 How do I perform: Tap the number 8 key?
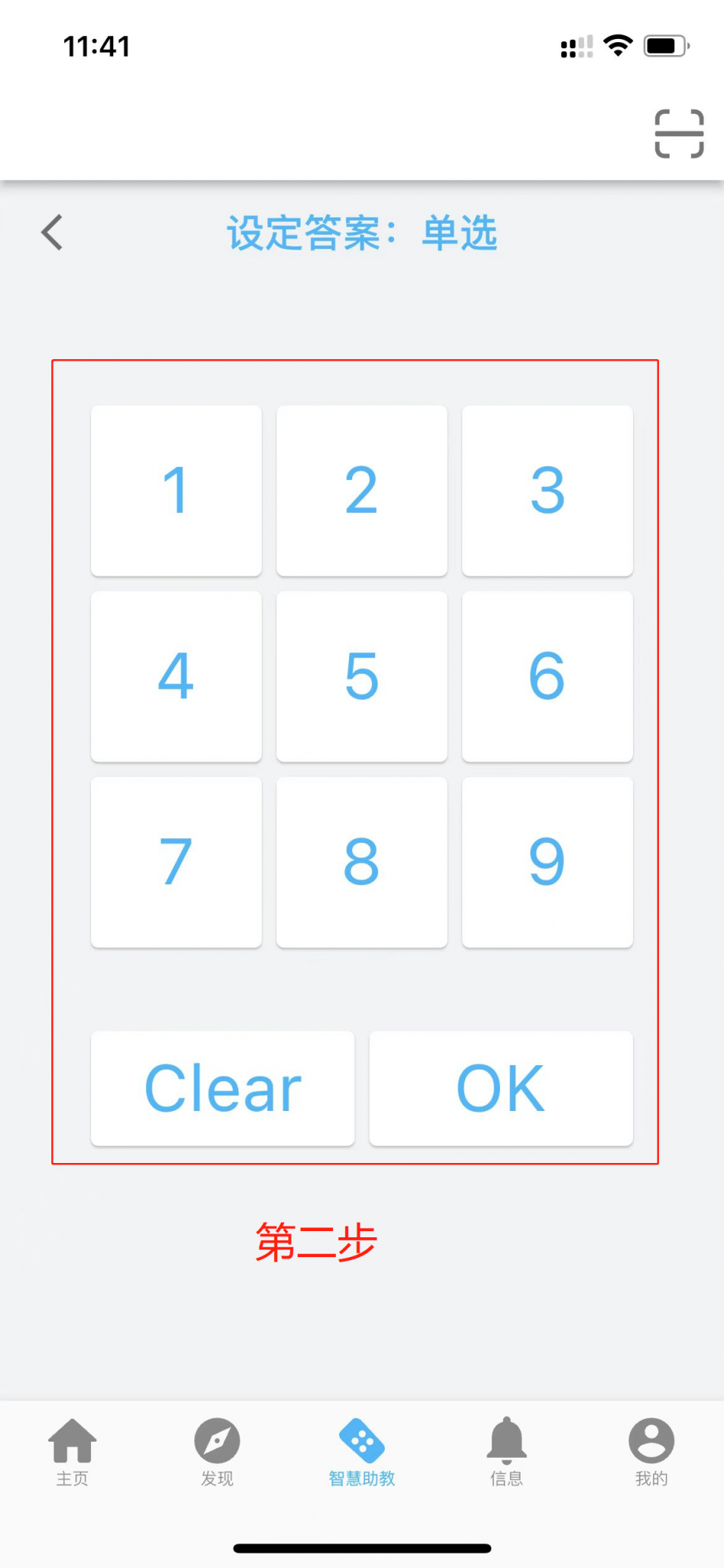361,862
